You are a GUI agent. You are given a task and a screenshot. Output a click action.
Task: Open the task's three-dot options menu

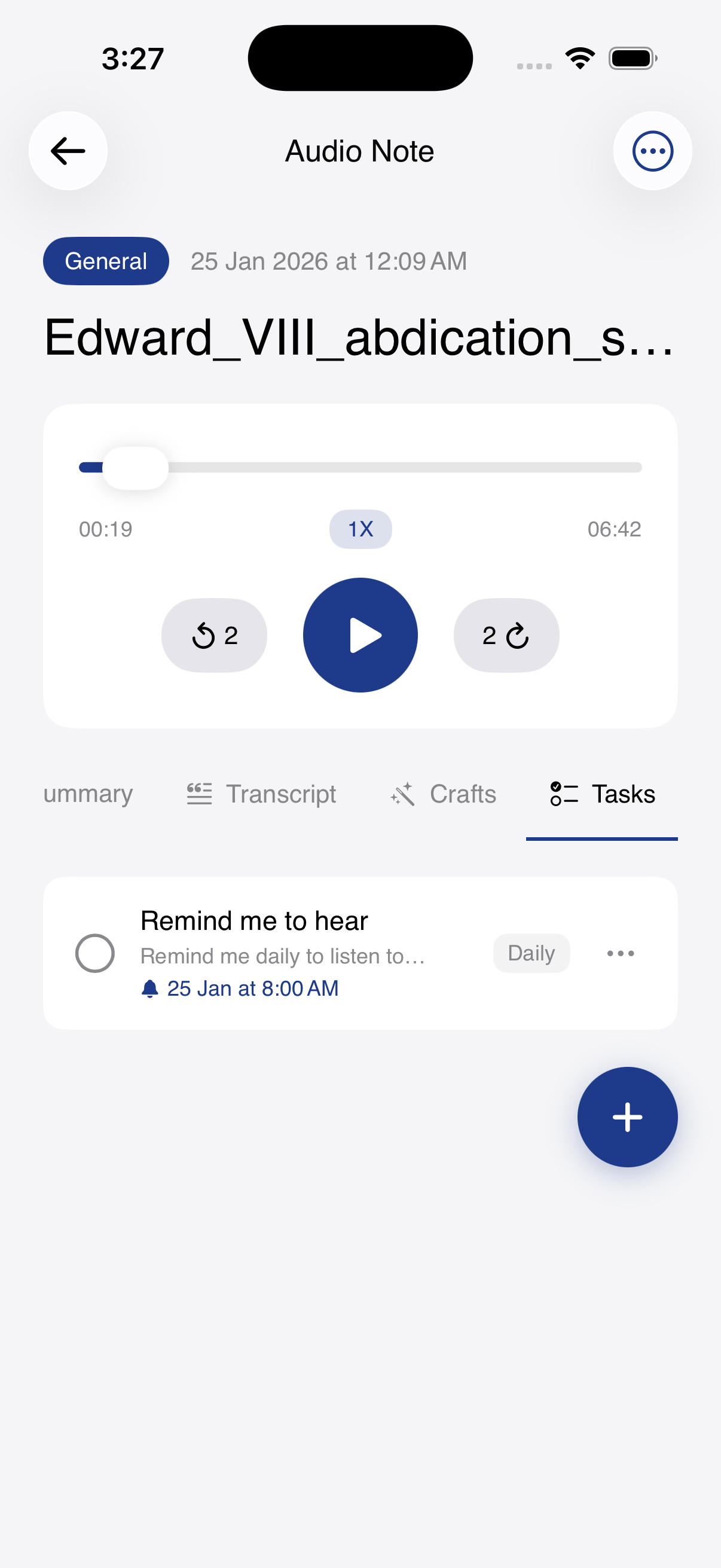(620, 953)
